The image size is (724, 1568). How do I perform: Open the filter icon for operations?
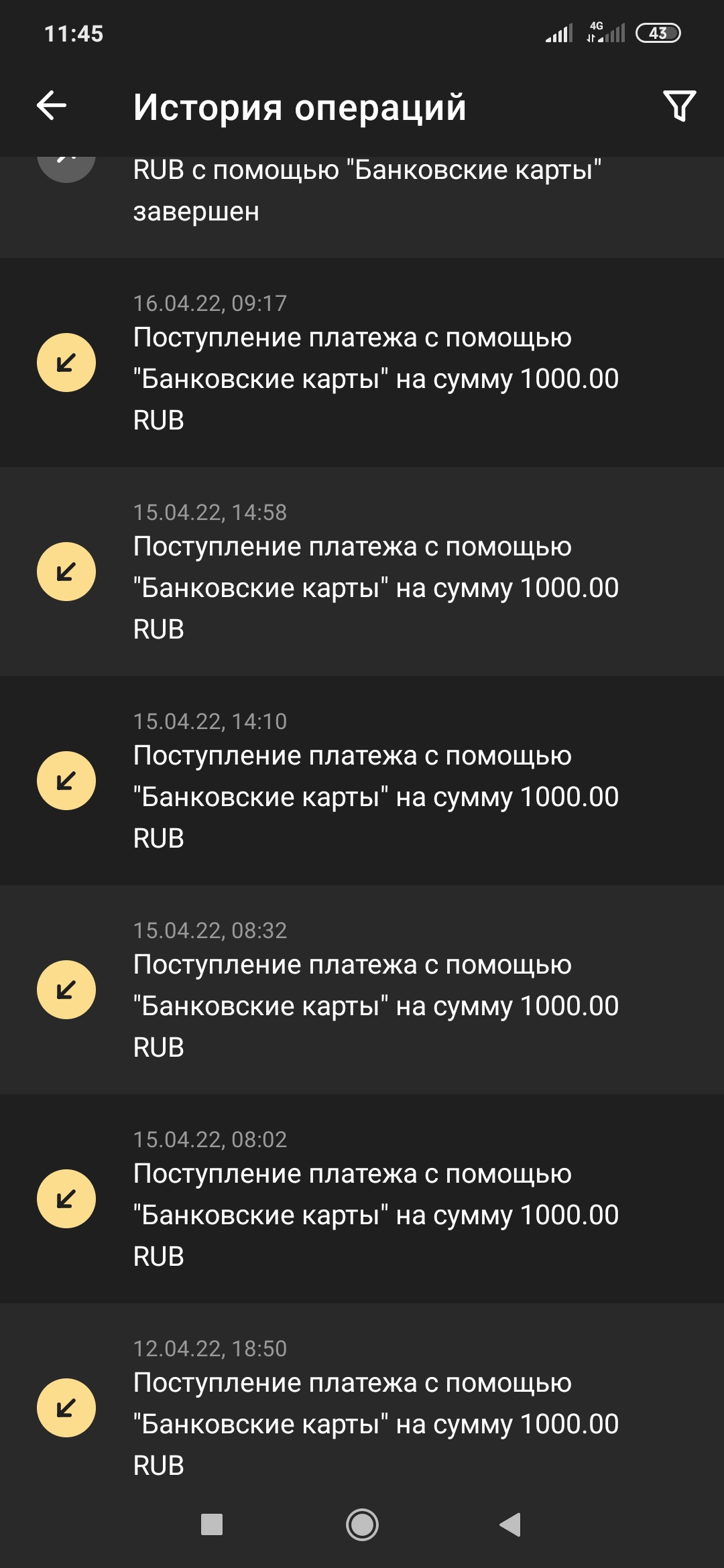(680, 106)
